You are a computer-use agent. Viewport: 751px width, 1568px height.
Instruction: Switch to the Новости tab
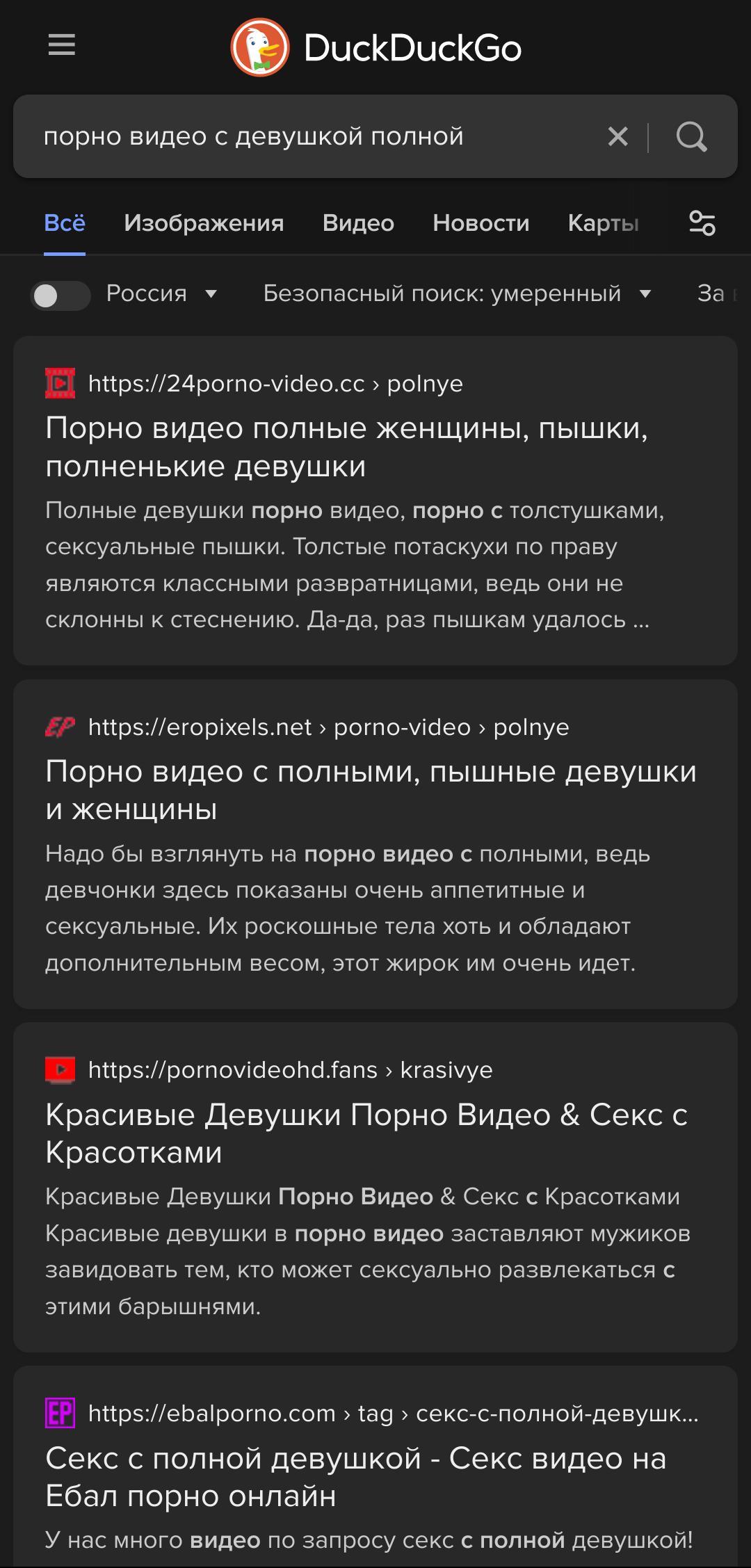[x=481, y=223]
